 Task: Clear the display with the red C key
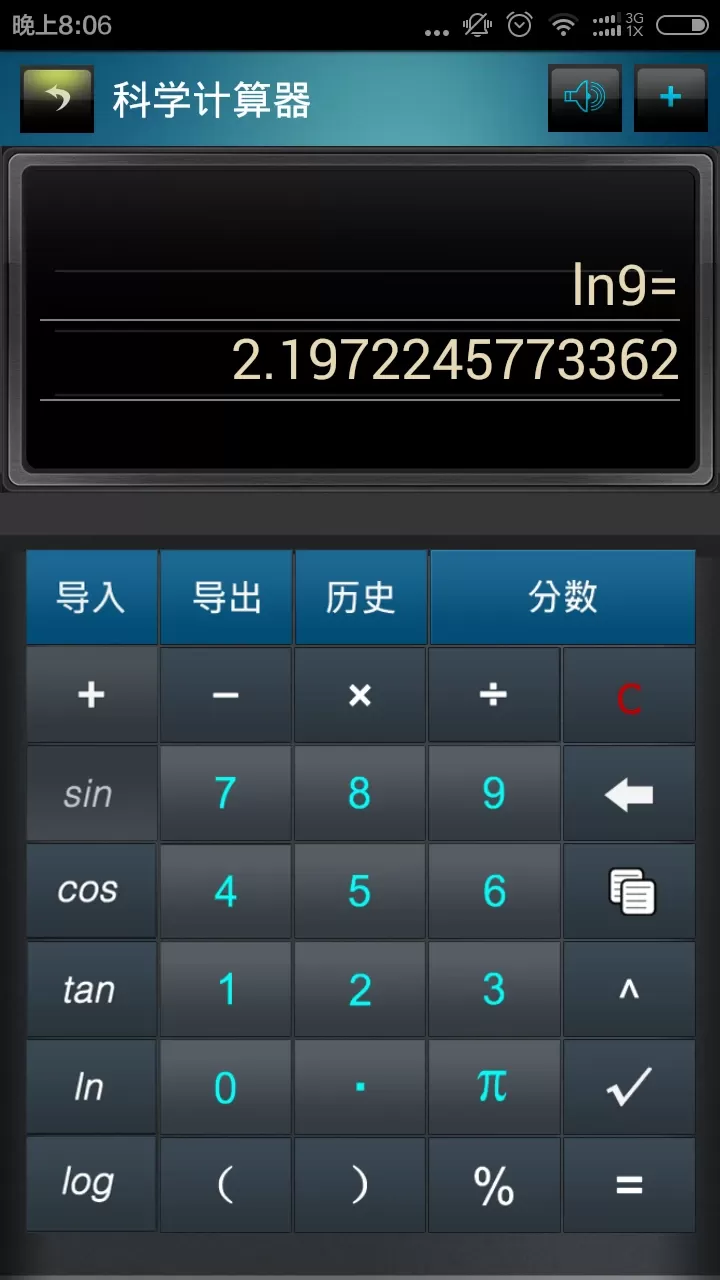[x=628, y=696]
